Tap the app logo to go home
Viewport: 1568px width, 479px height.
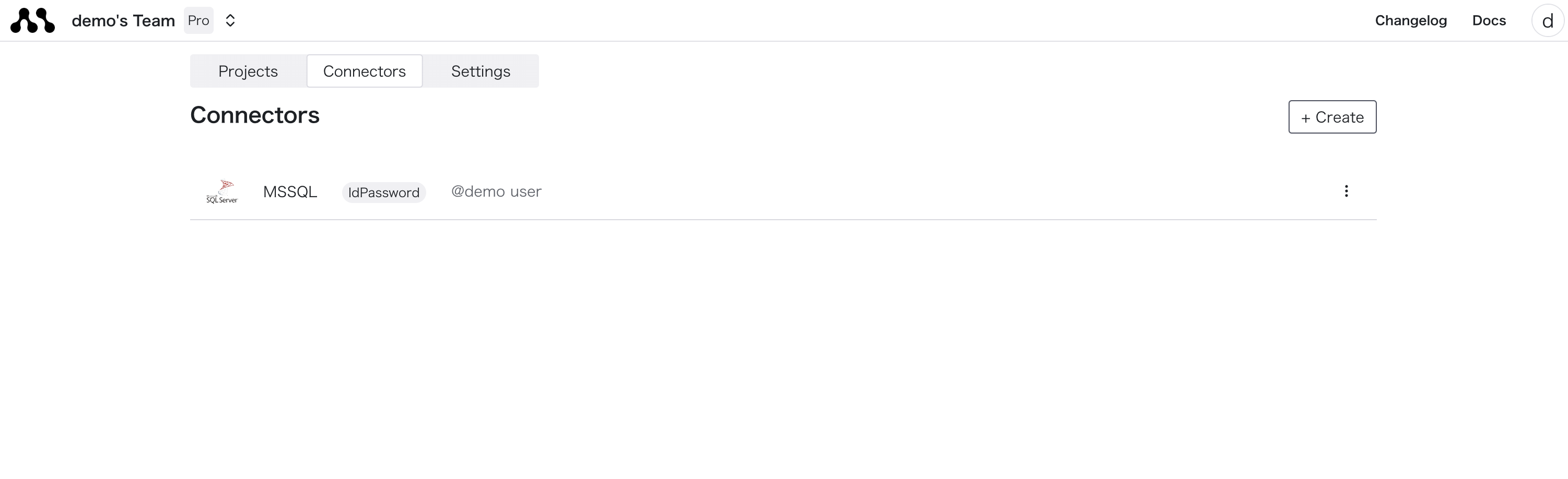pos(33,21)
